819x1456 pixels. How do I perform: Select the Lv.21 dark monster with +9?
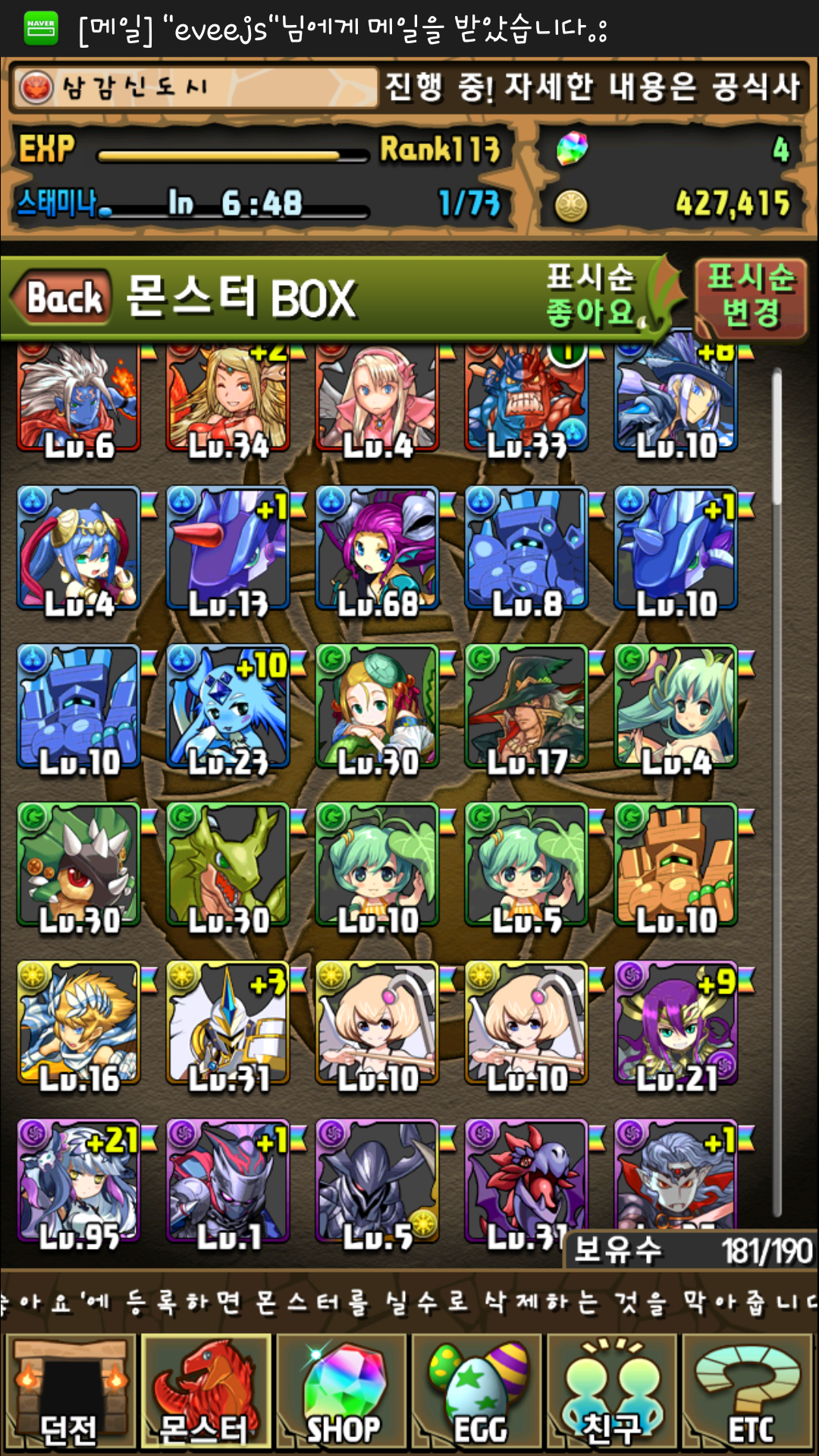676,1023
